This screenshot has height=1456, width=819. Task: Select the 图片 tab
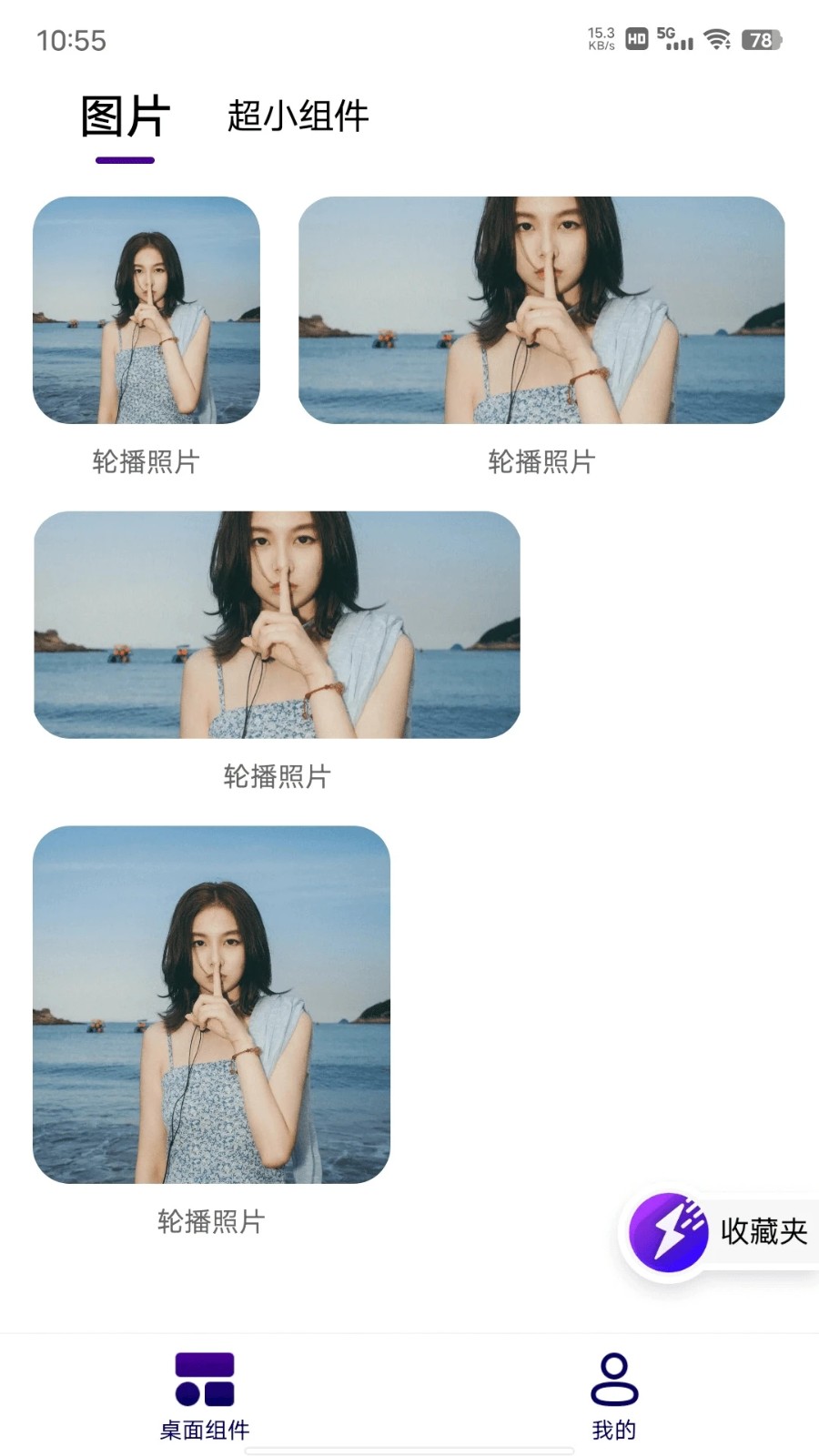[125, 118]
